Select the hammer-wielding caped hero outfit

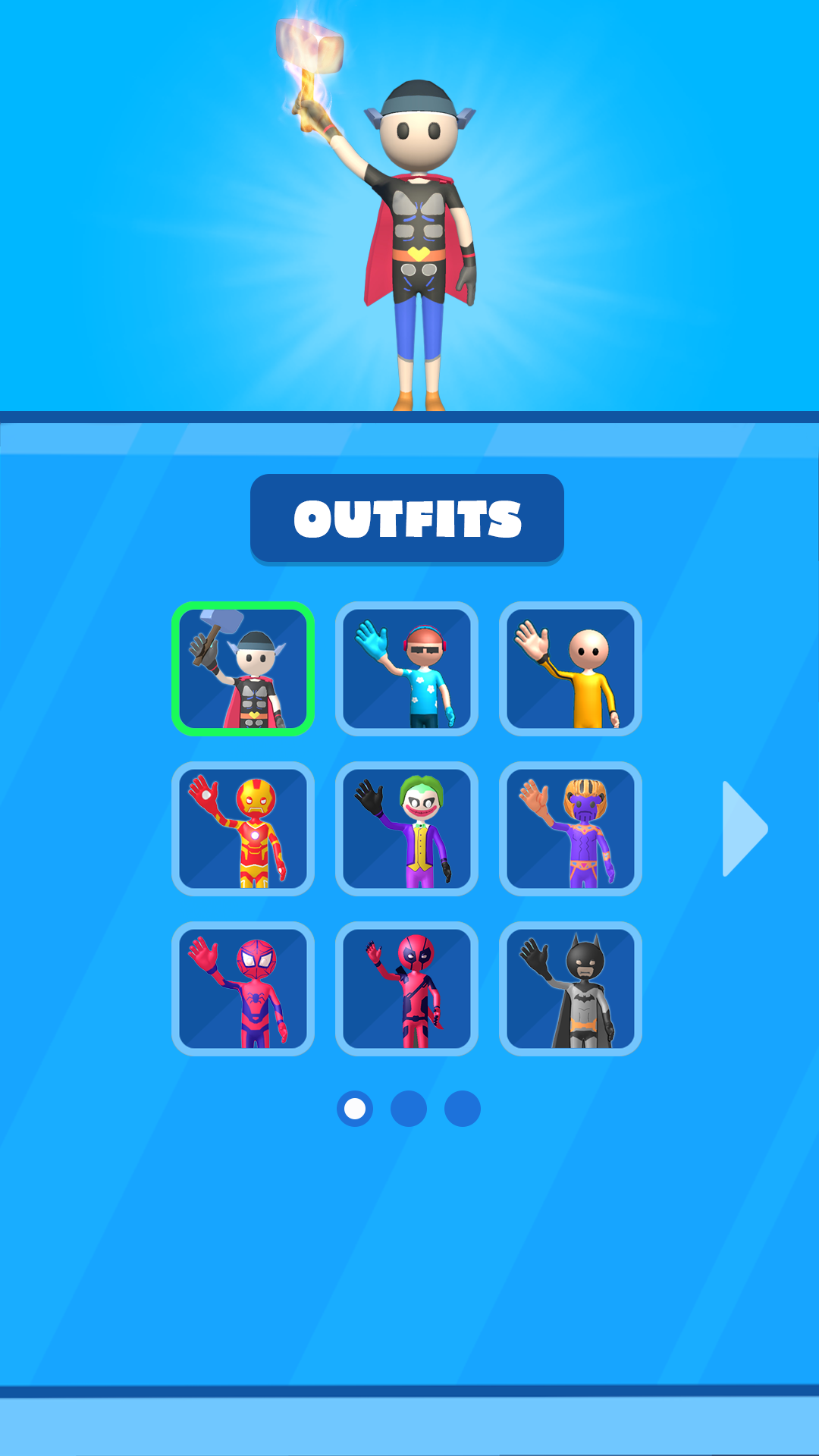[x=243, y=669]
